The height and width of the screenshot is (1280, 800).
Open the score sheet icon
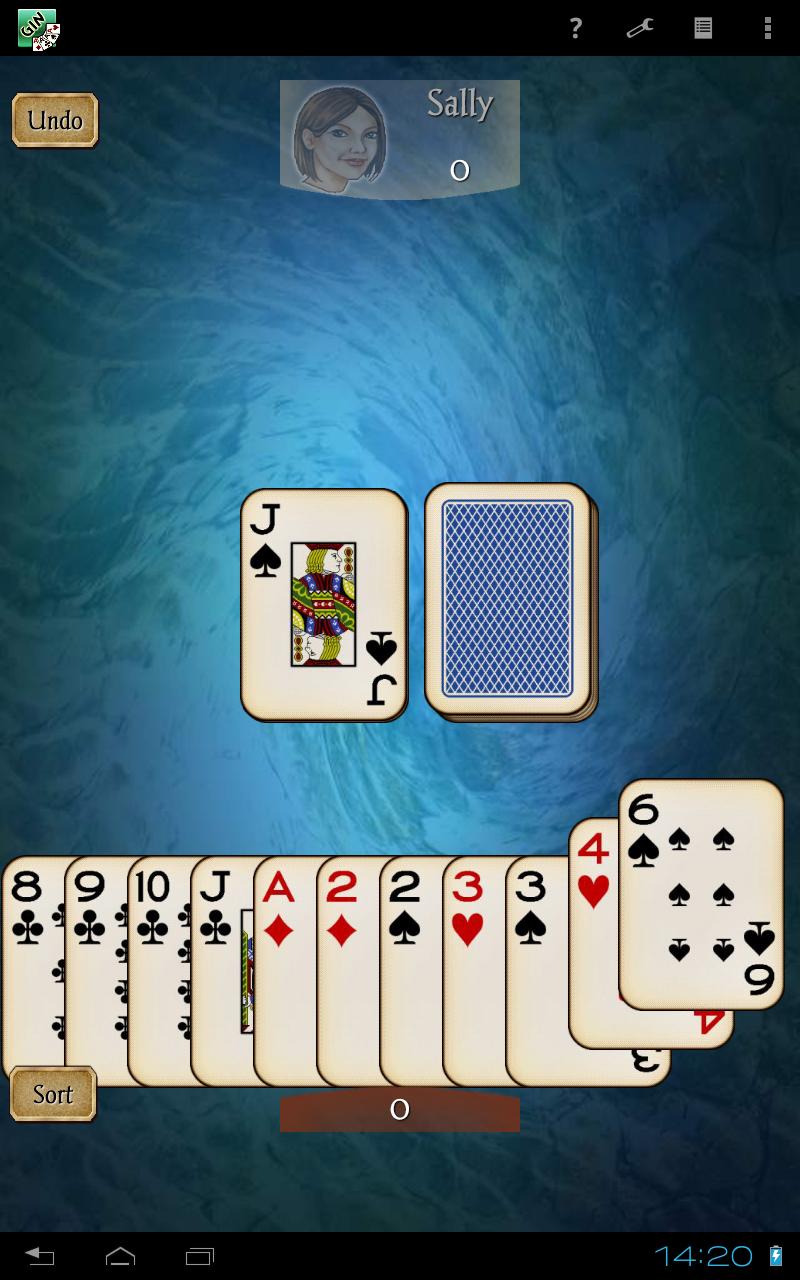[703, 28]
